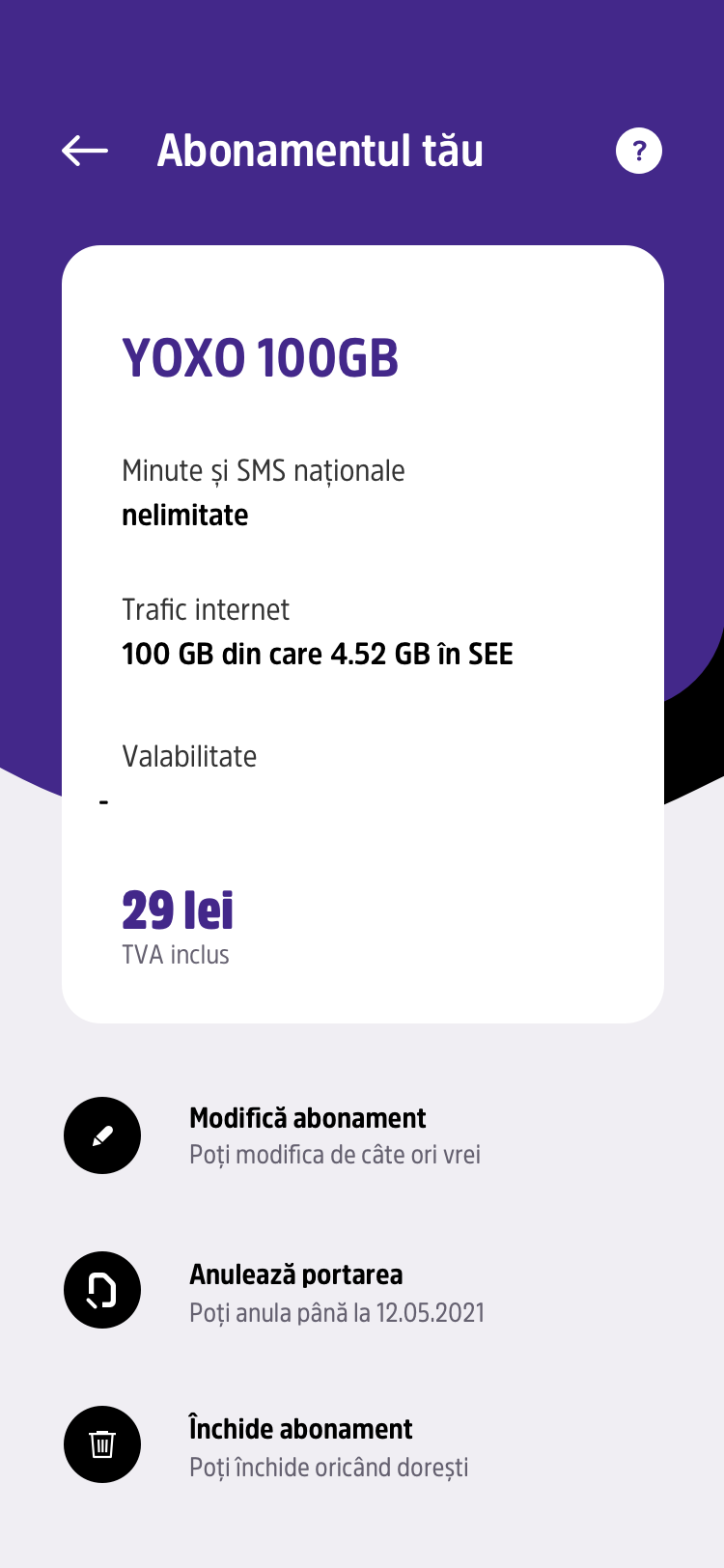Go back using the arrow icon
The image size is (724, 1568).
pyautogui.click(x=85, y=151)
